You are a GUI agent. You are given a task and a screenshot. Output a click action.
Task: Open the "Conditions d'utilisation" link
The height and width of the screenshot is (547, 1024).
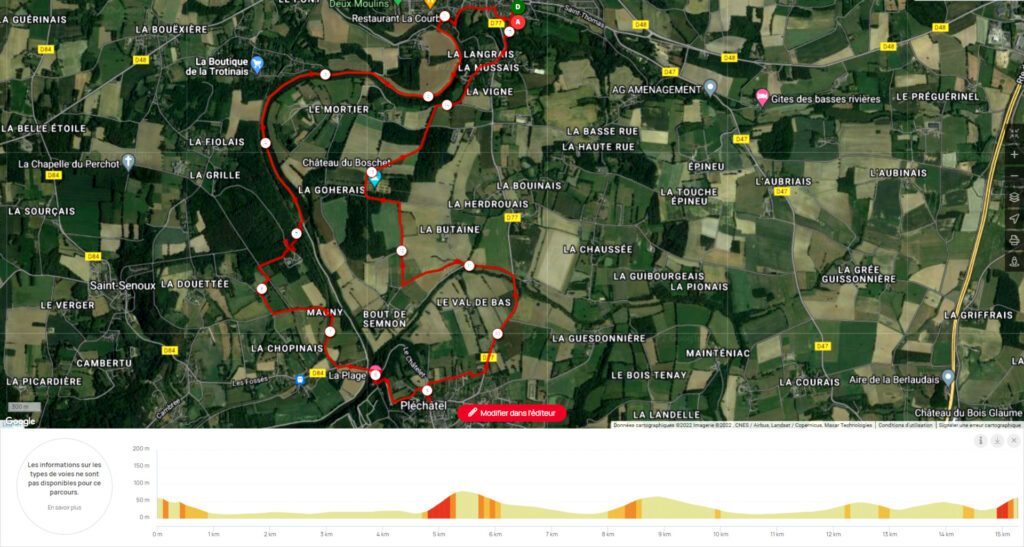tap(905, 425)
